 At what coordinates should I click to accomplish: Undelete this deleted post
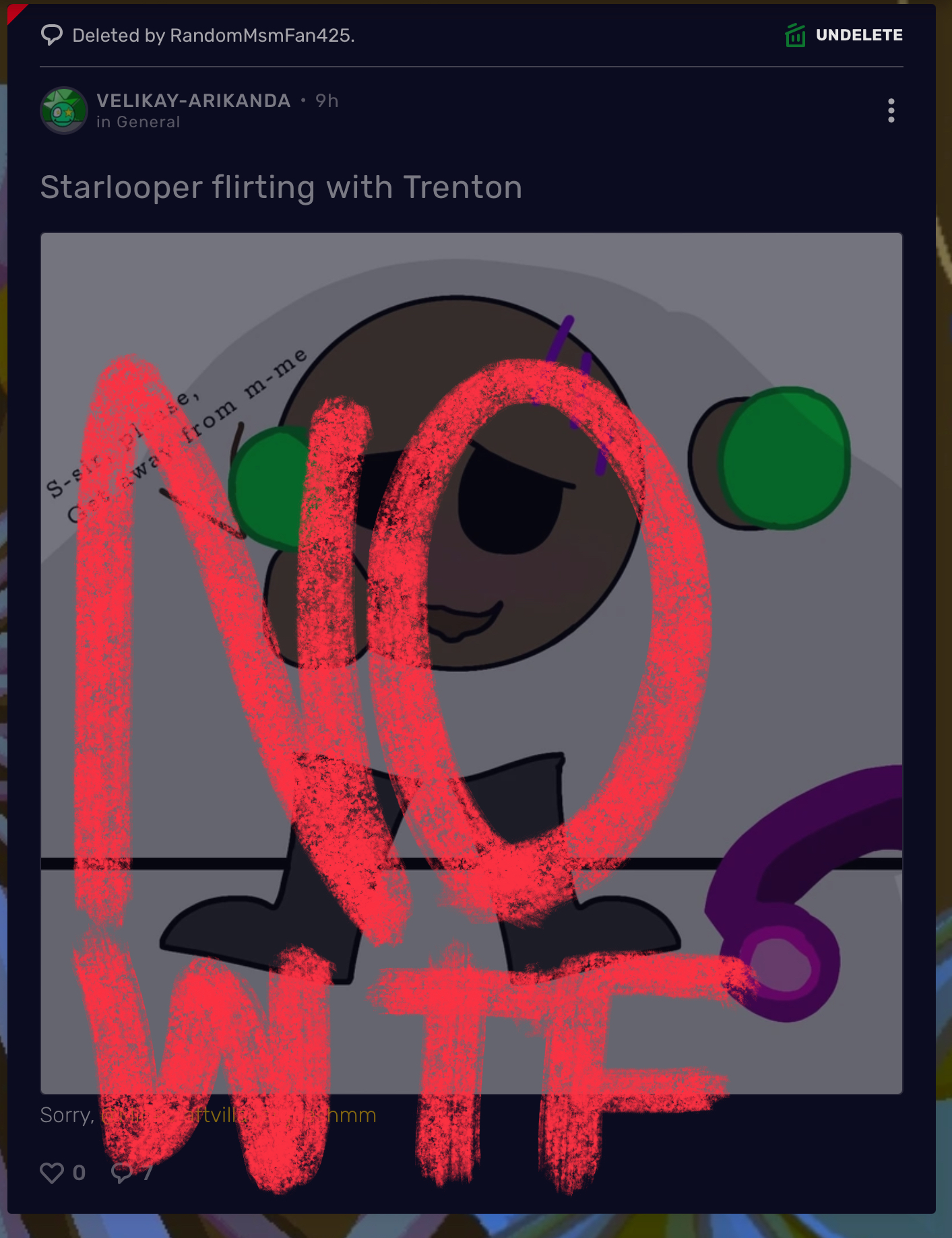point(844,35)
